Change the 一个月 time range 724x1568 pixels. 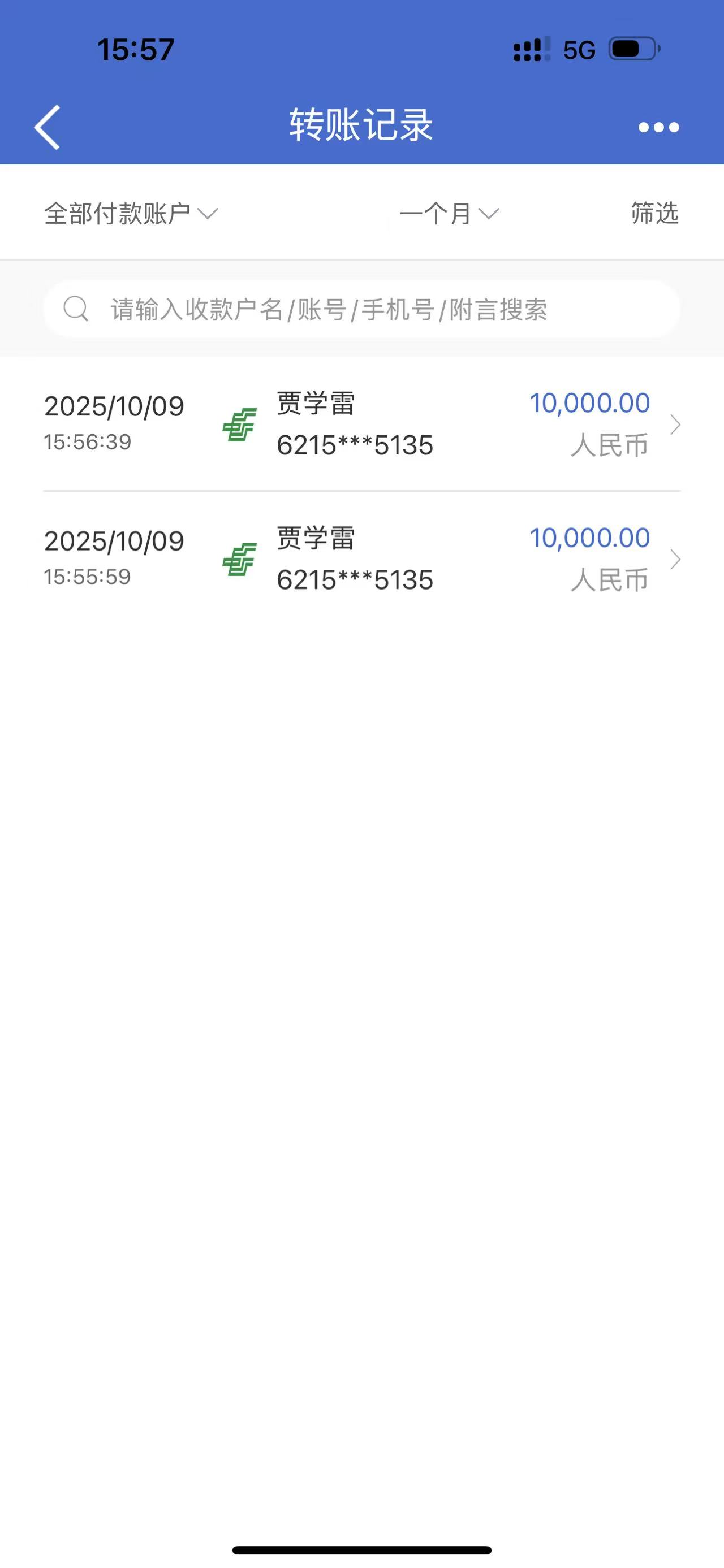coord(449,214)
